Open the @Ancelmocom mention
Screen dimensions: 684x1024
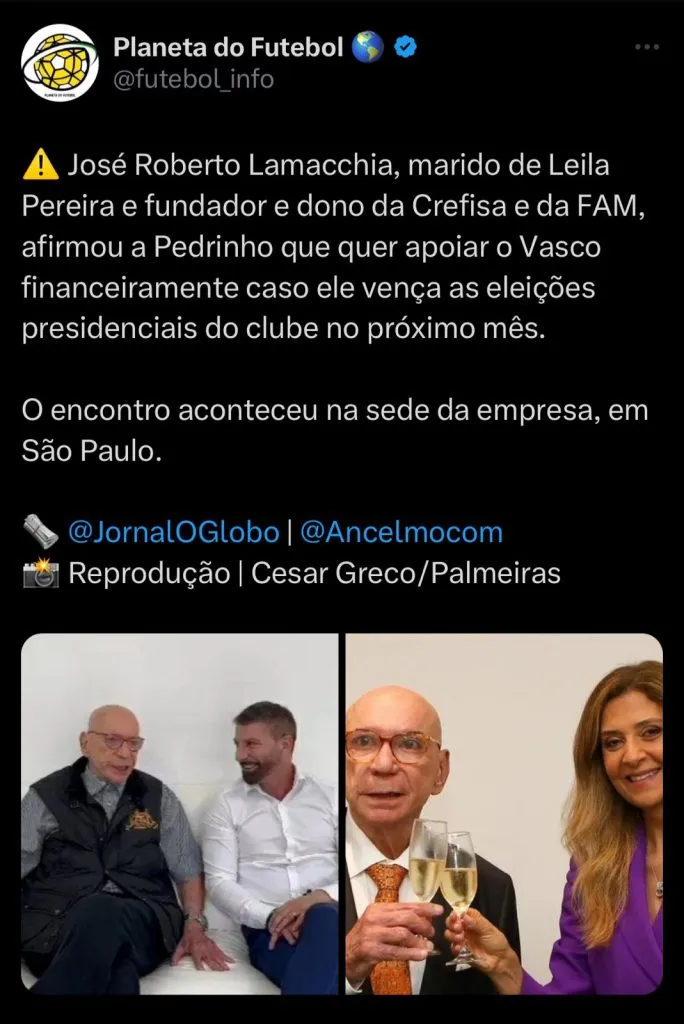point(401,532)
